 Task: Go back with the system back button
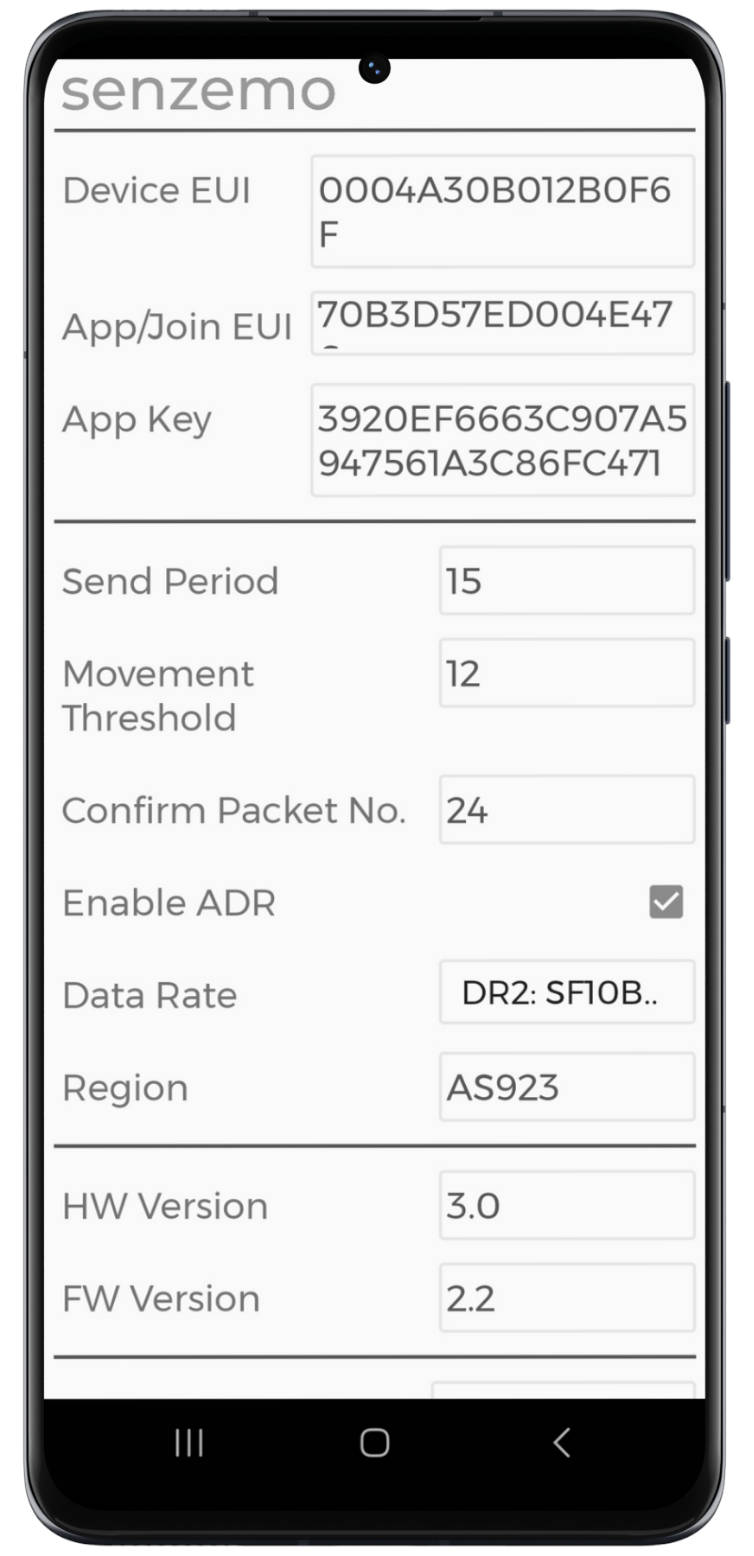coord(561,1442)
